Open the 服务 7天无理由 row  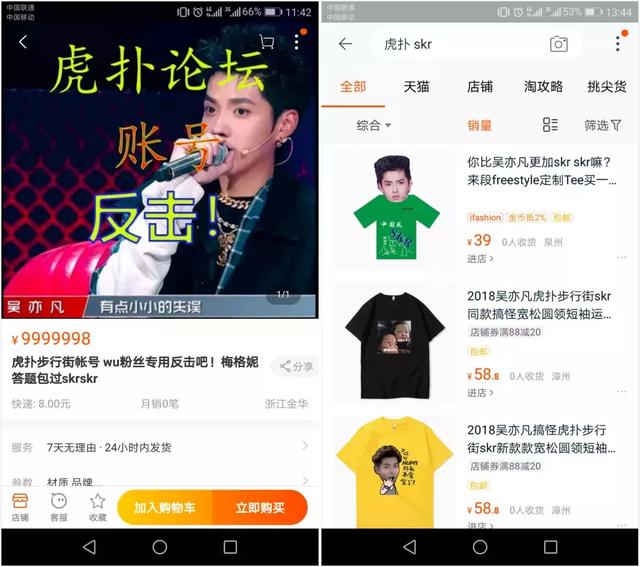pos(160,447)
